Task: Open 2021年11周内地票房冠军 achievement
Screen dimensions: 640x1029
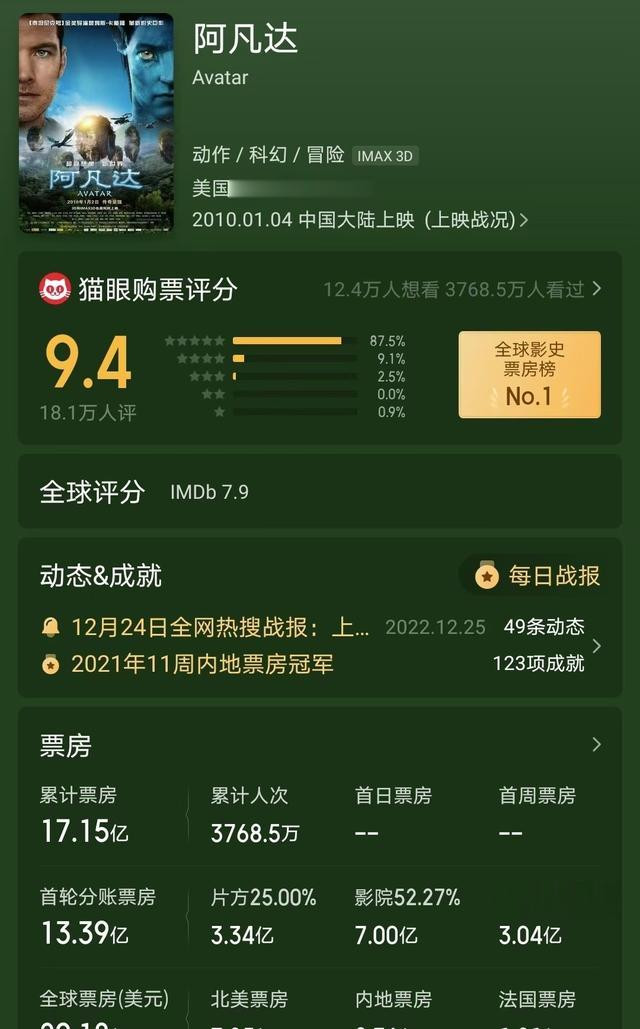Action: click(202, 664)
